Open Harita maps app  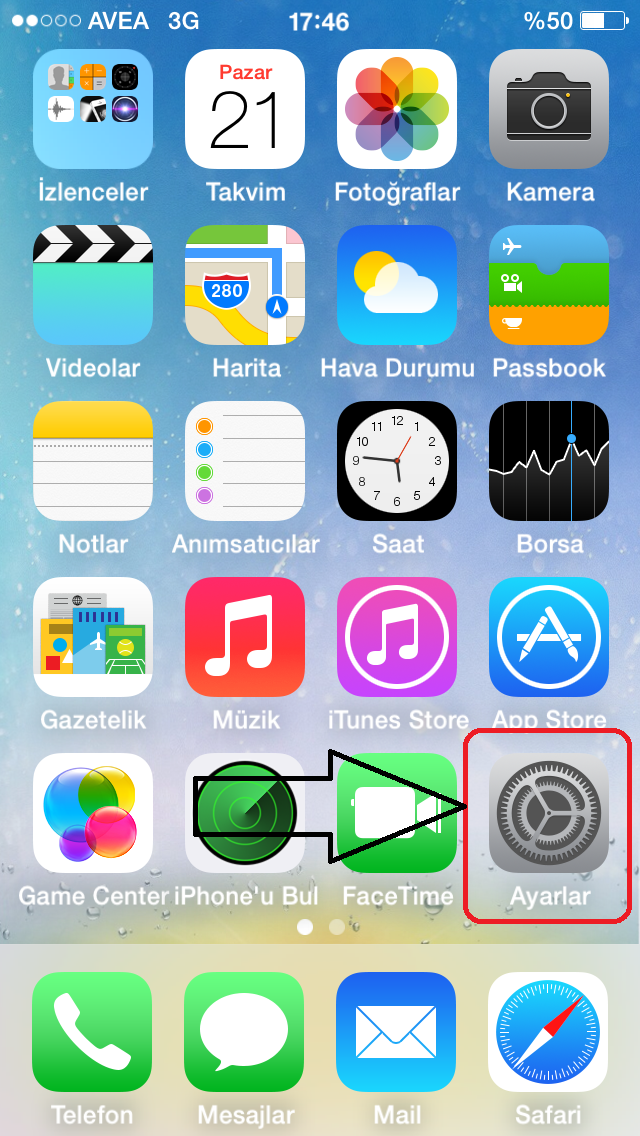point(245,285)
